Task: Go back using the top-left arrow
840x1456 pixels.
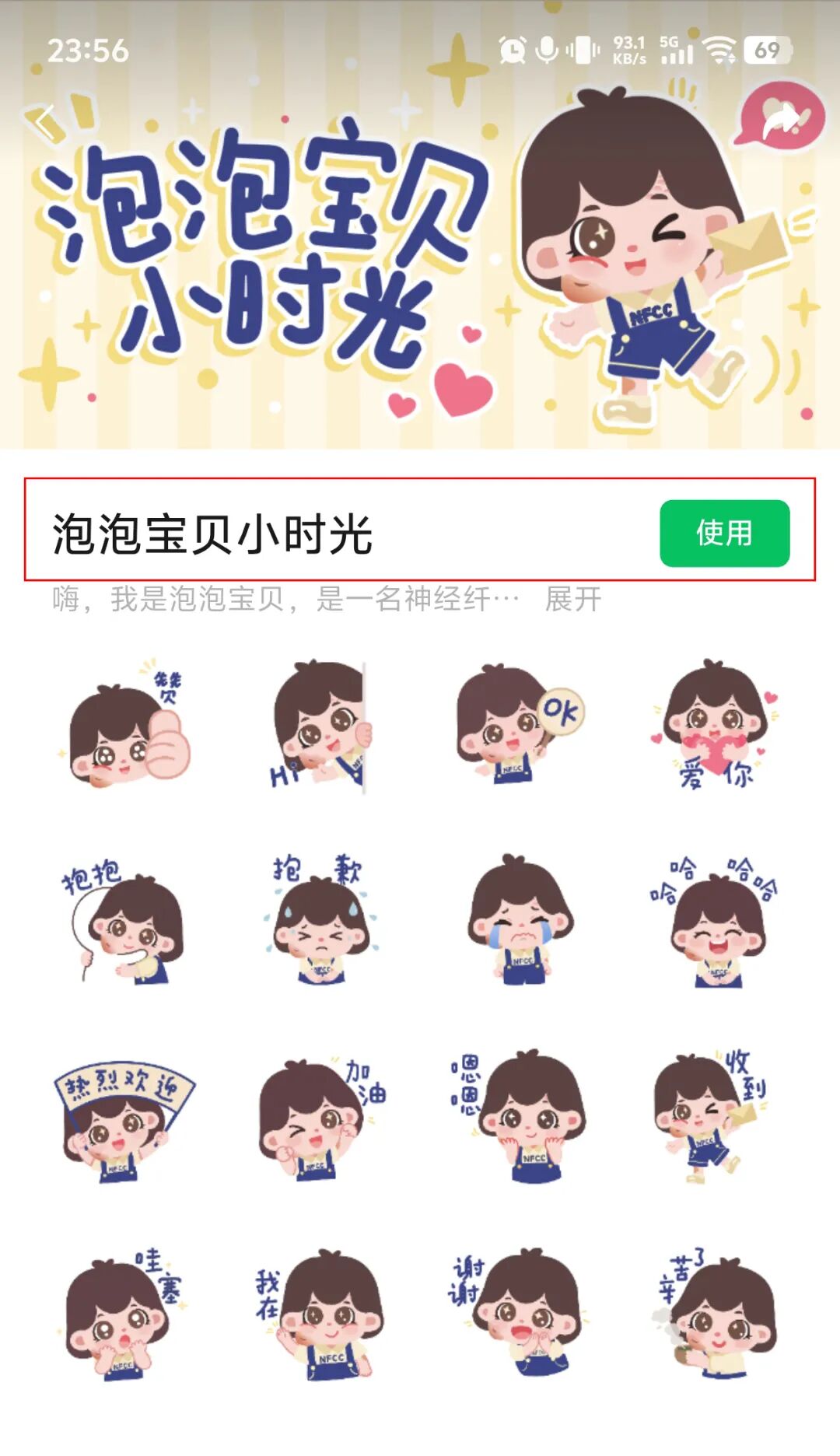Action: (x=45, y=122)
